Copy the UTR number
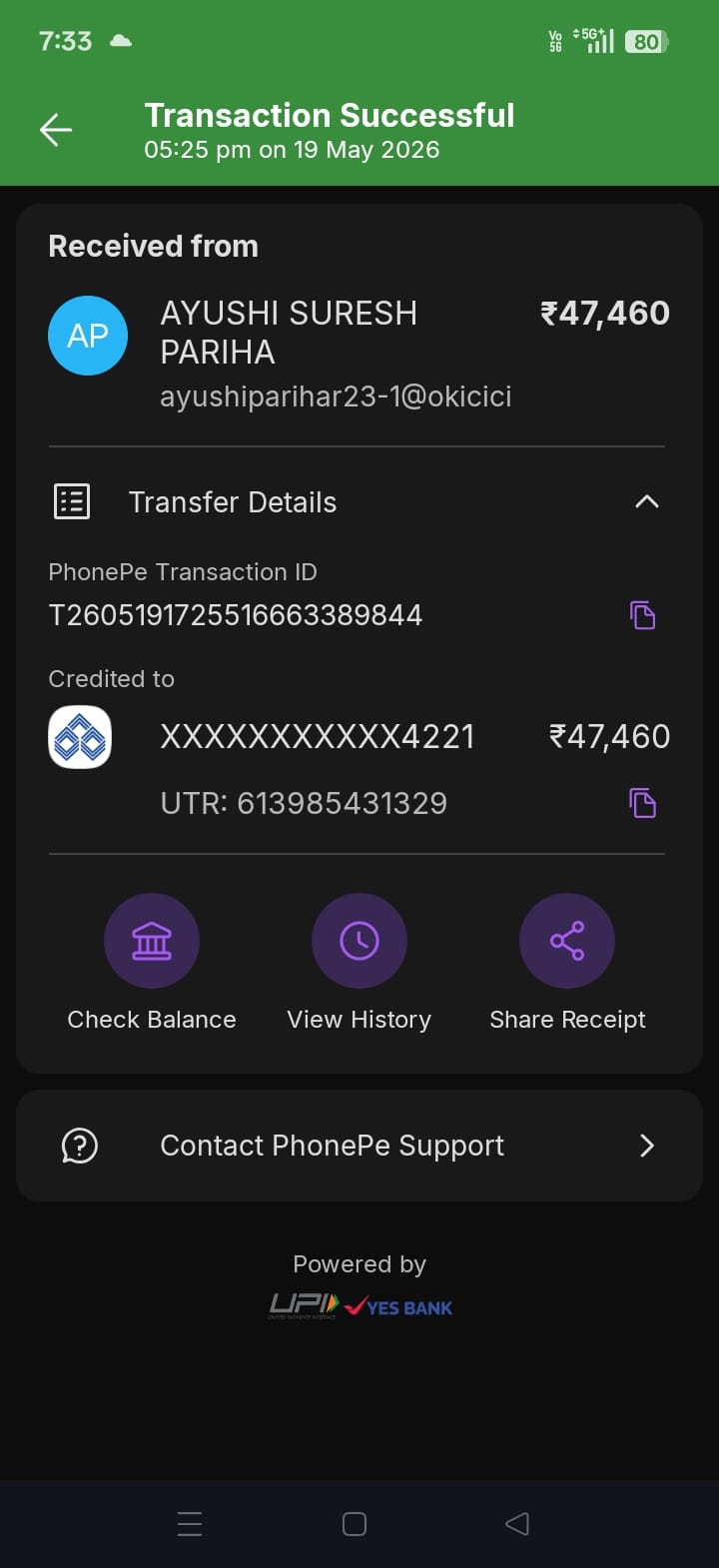The height and width of the screenshot is (1568, 719). [643, 803]
